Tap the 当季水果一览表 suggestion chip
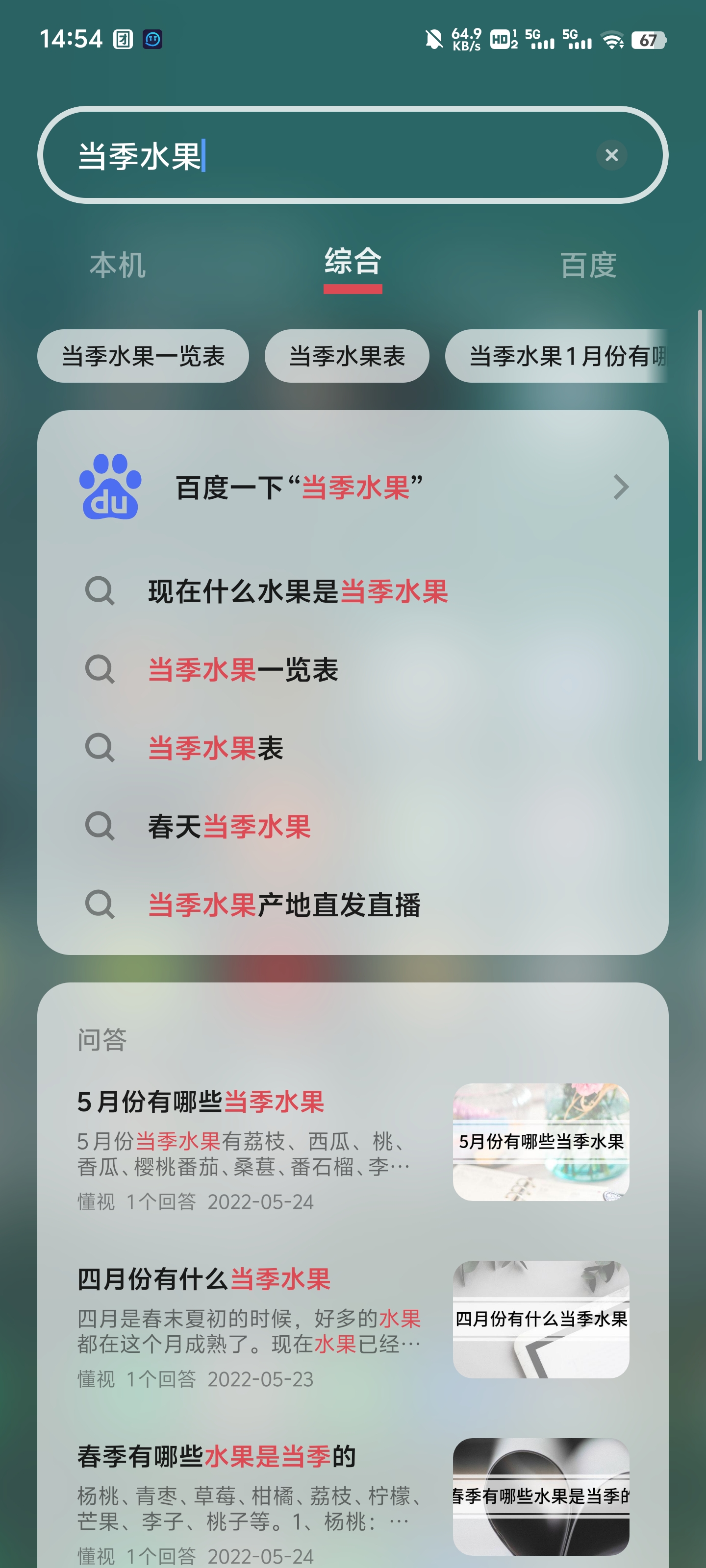The width and height of the screenshot is (706, 1568). point(143,356)
